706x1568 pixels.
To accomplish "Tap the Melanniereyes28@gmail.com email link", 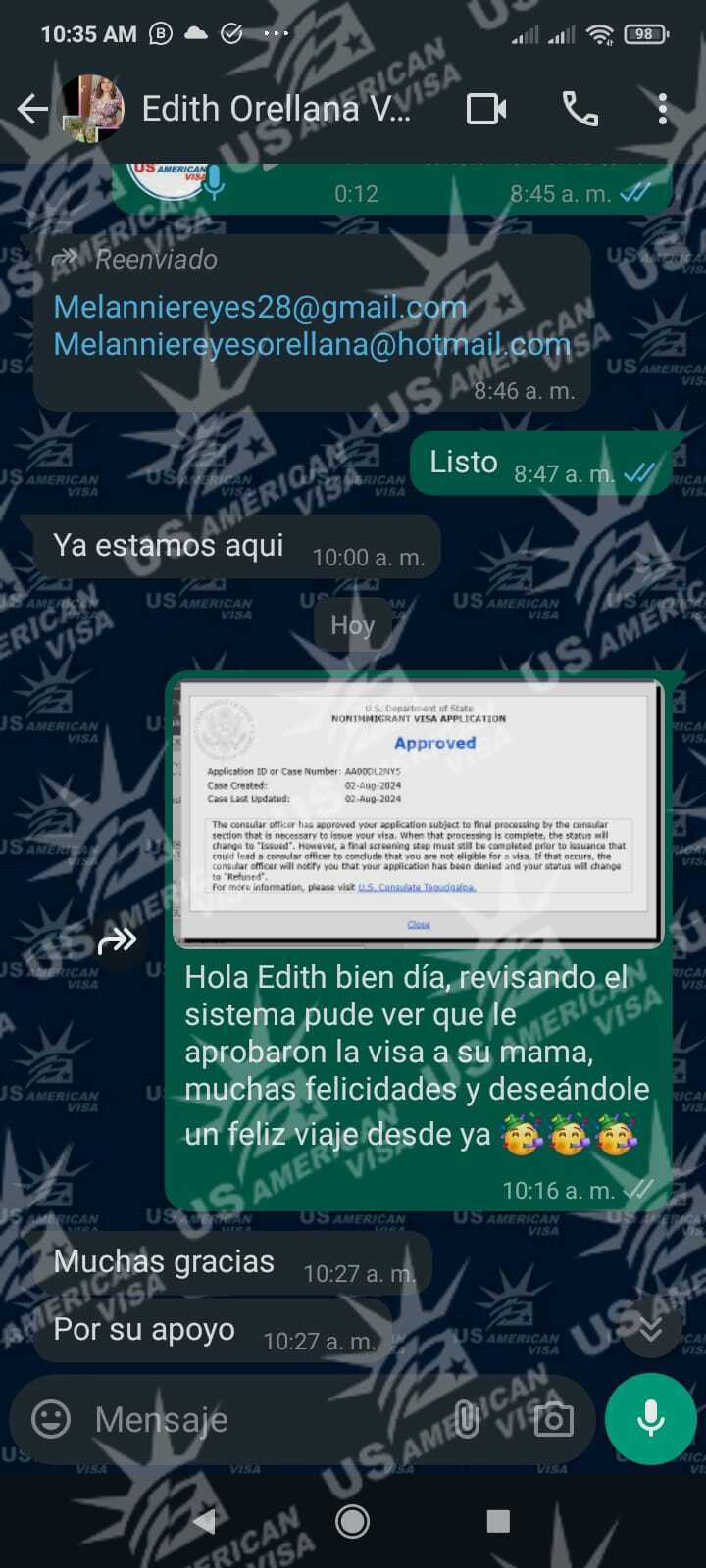I will point(260,307).
